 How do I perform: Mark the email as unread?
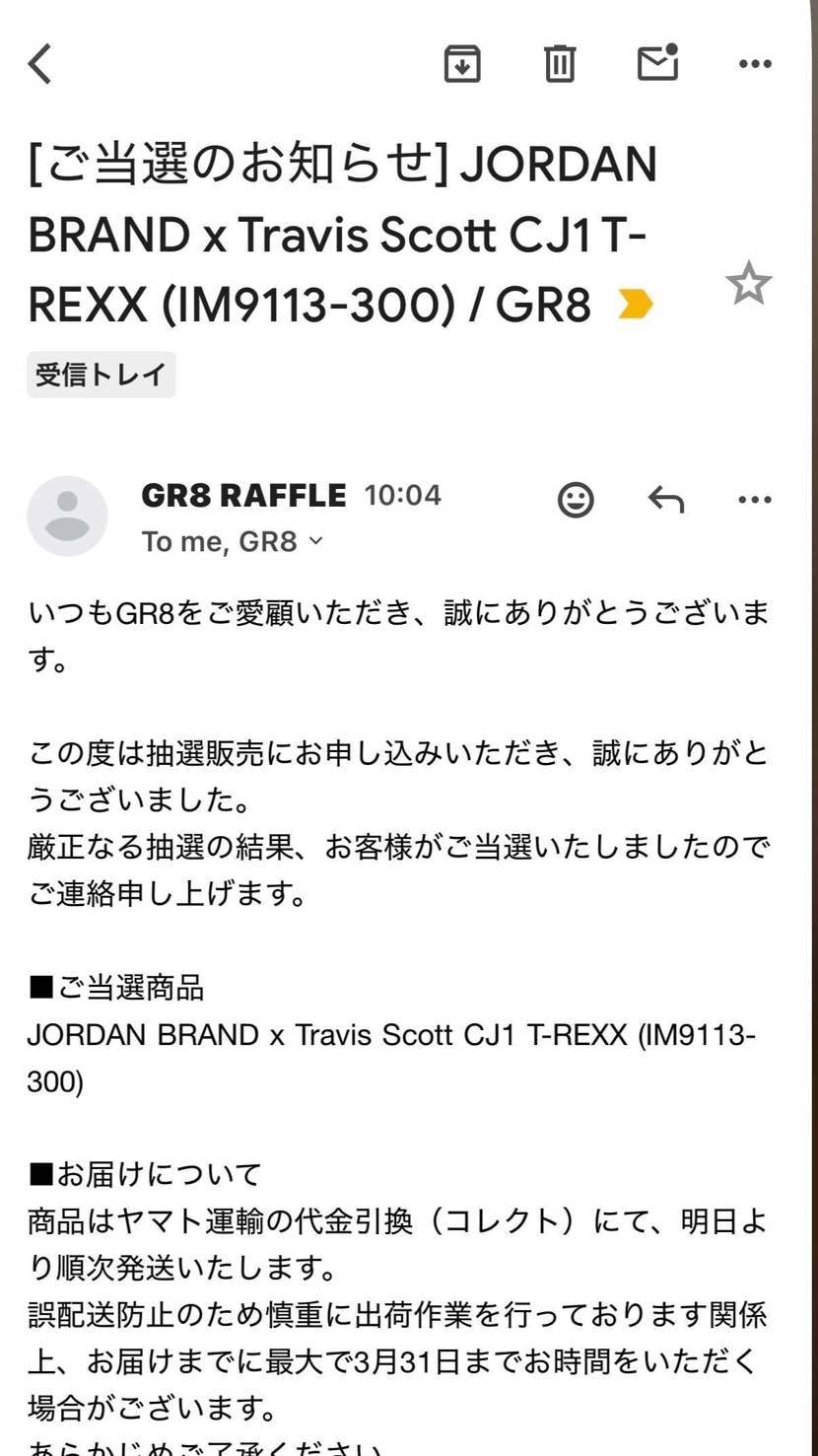(x=656, y=63)
